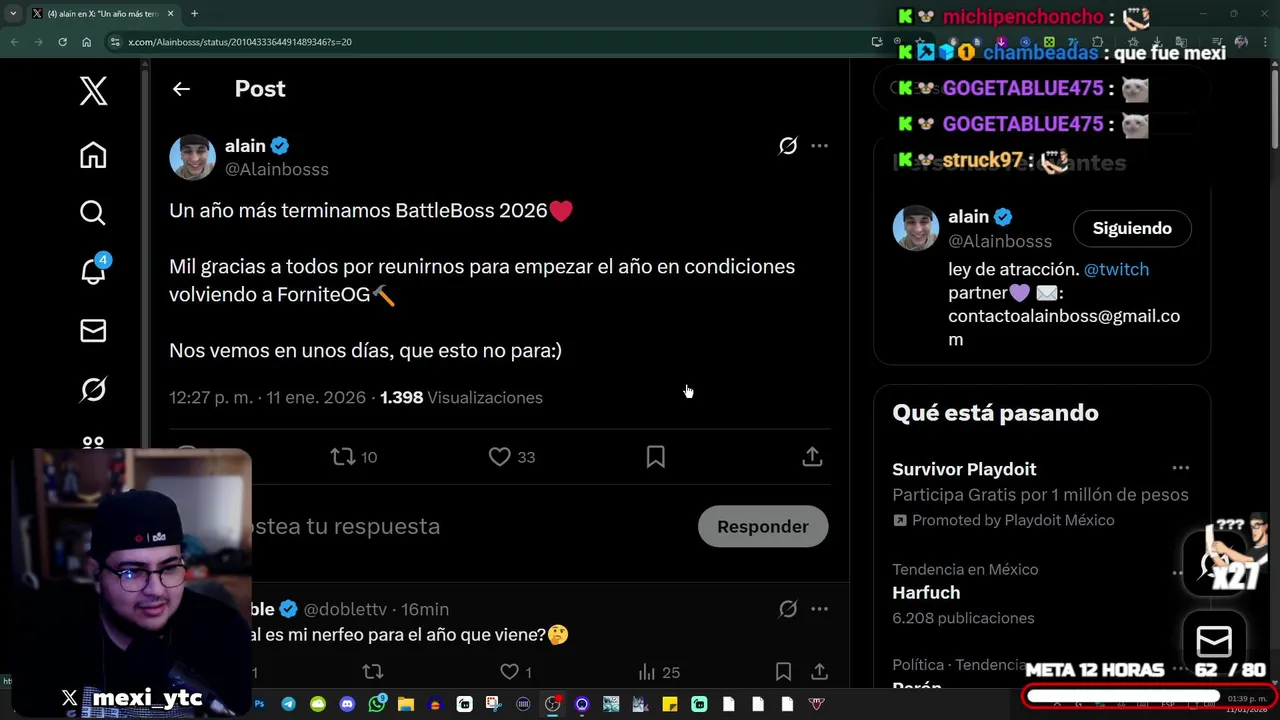Tap the Responder button
Image resolution: width=1280 pixels, height=720 pixels.
pos(762,526)
